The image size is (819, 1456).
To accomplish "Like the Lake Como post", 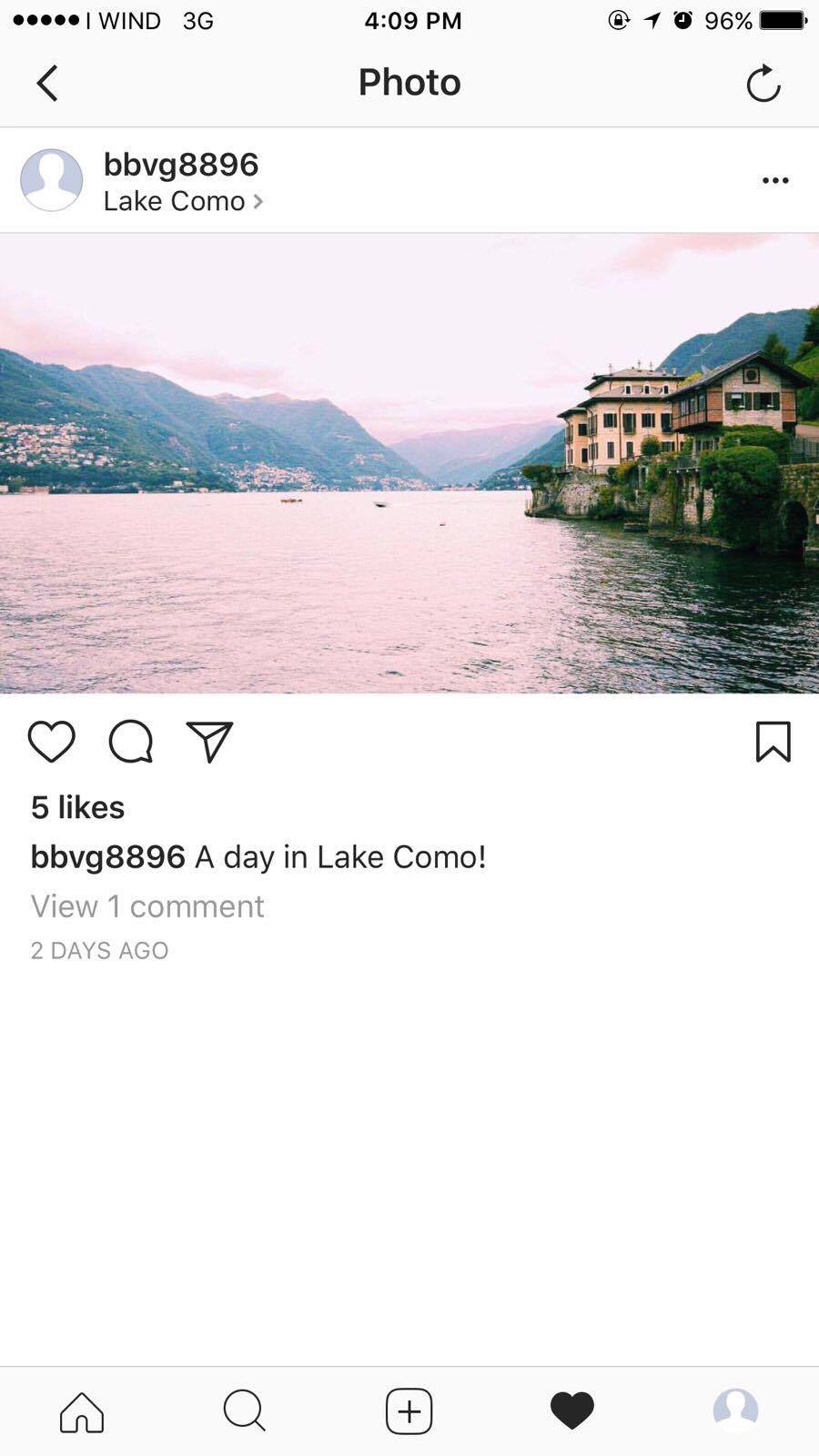I will [x=52, y=742].
